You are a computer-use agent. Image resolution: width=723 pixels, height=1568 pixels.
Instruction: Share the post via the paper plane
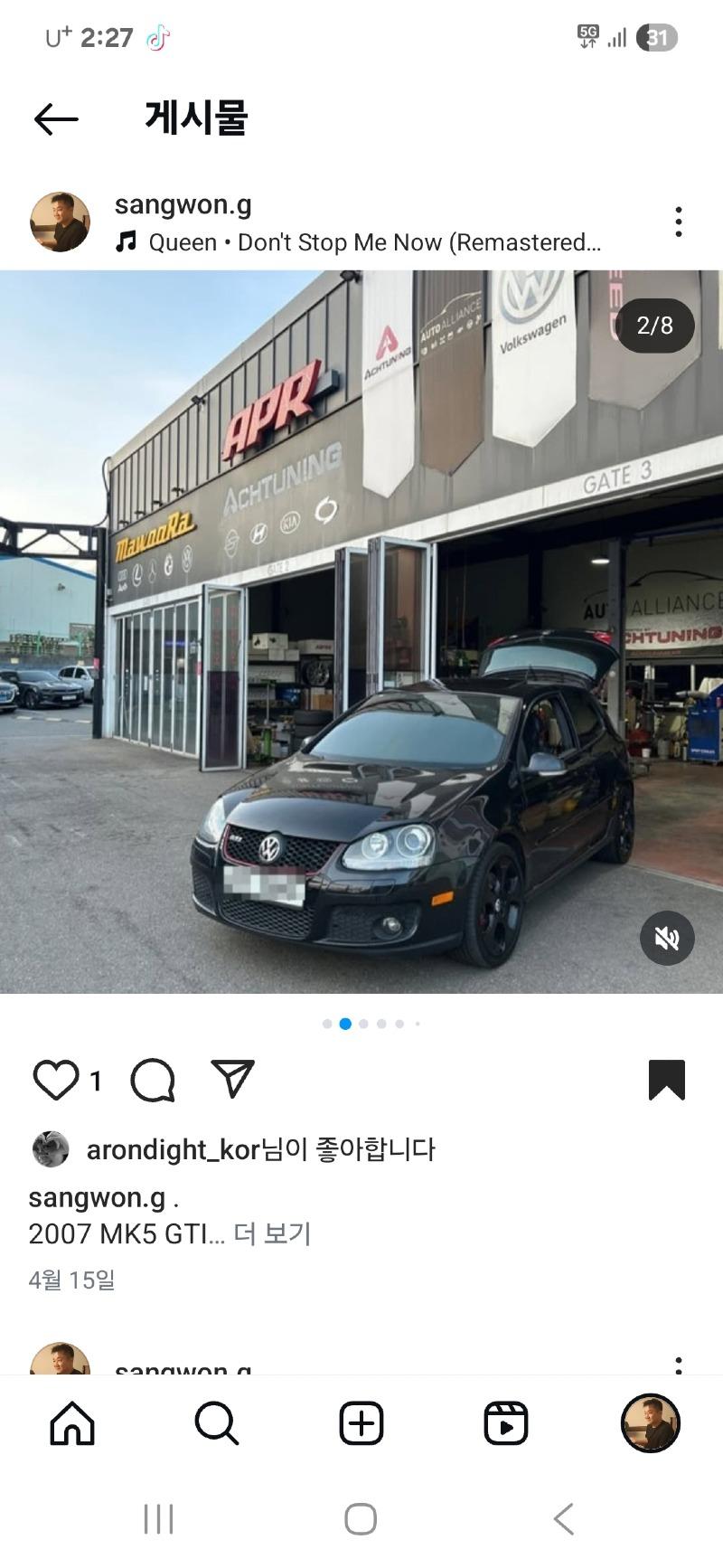[232, 1078]
